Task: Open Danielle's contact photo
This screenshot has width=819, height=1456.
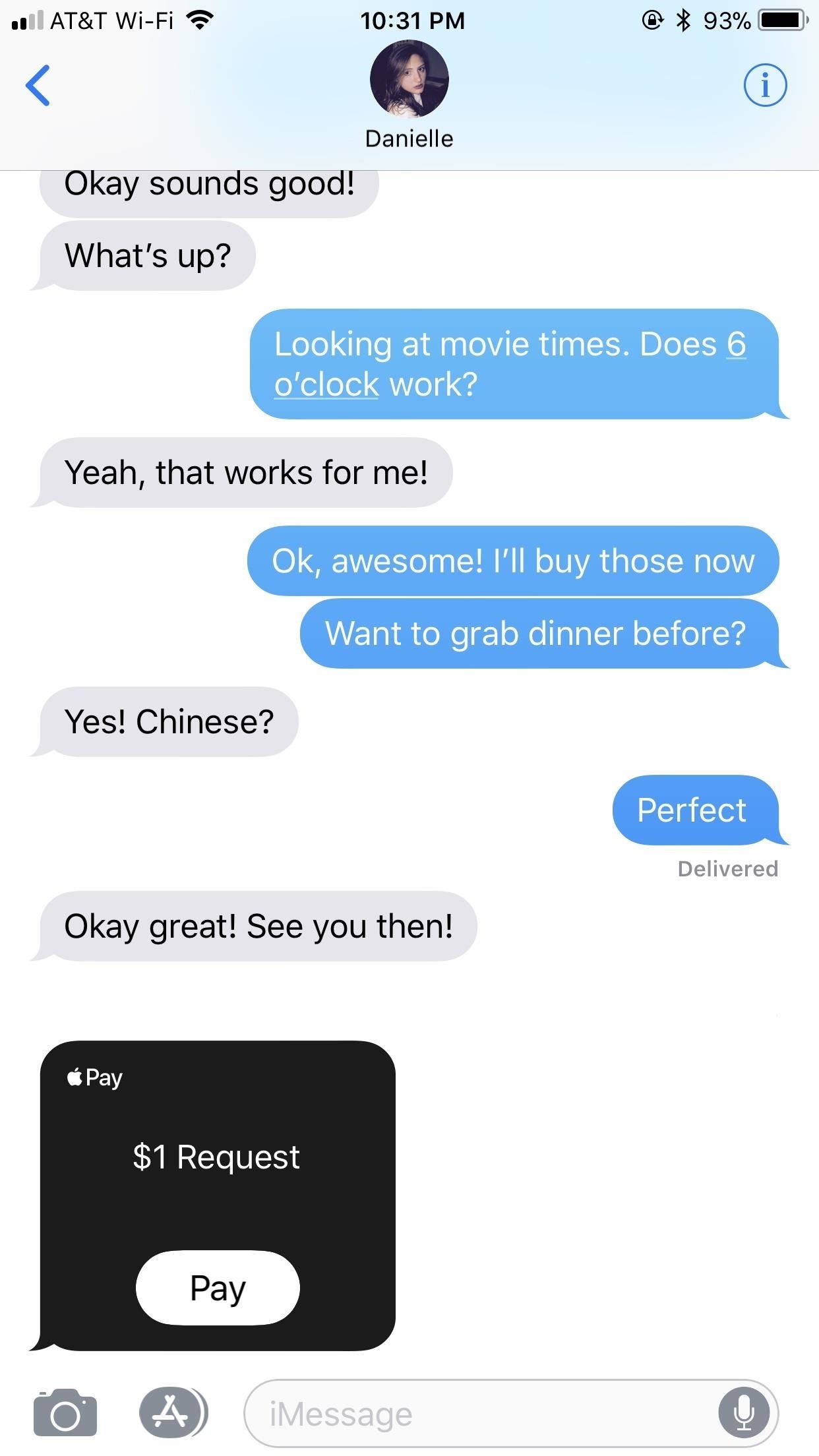Action: pos(409,79)
